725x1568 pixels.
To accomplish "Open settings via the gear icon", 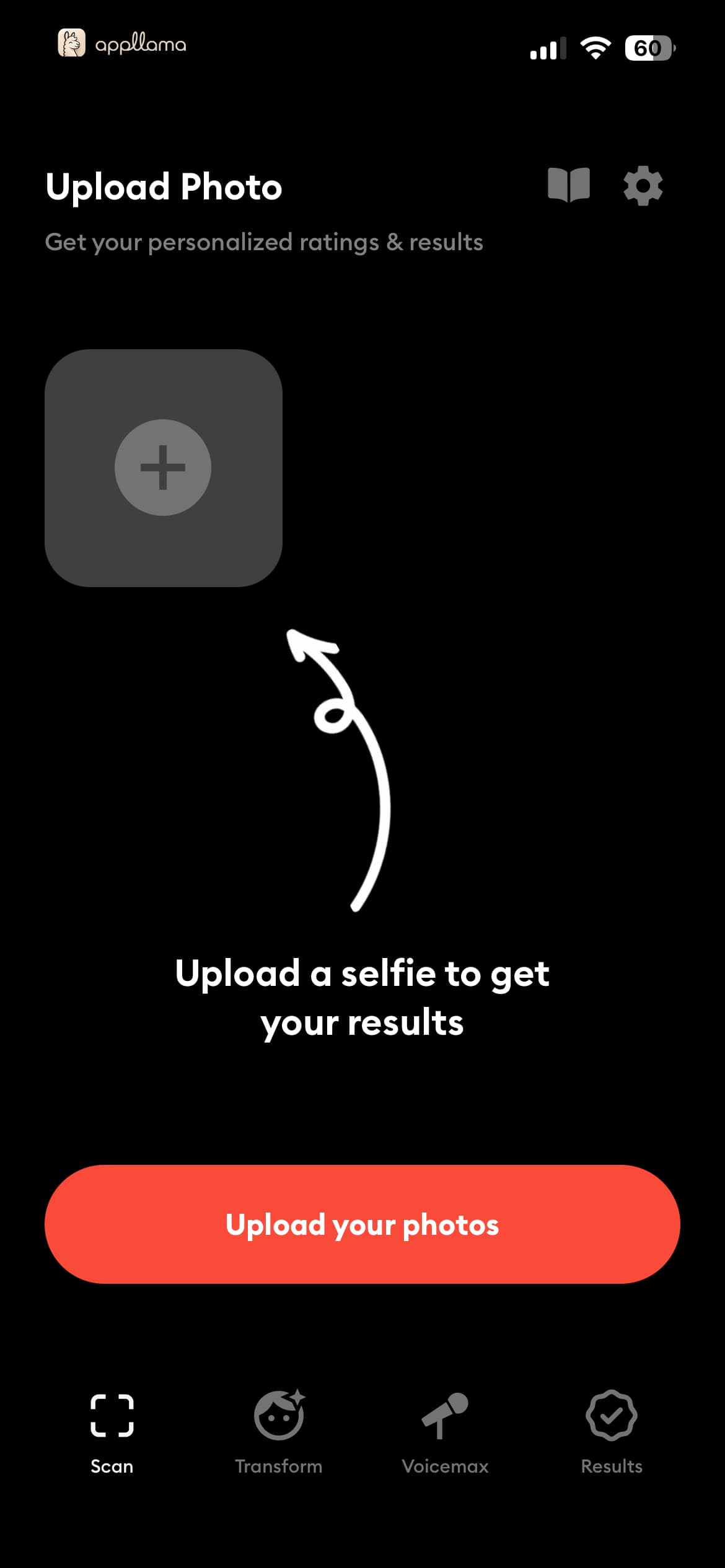I will pyautogui.click(x=643, y=185).
